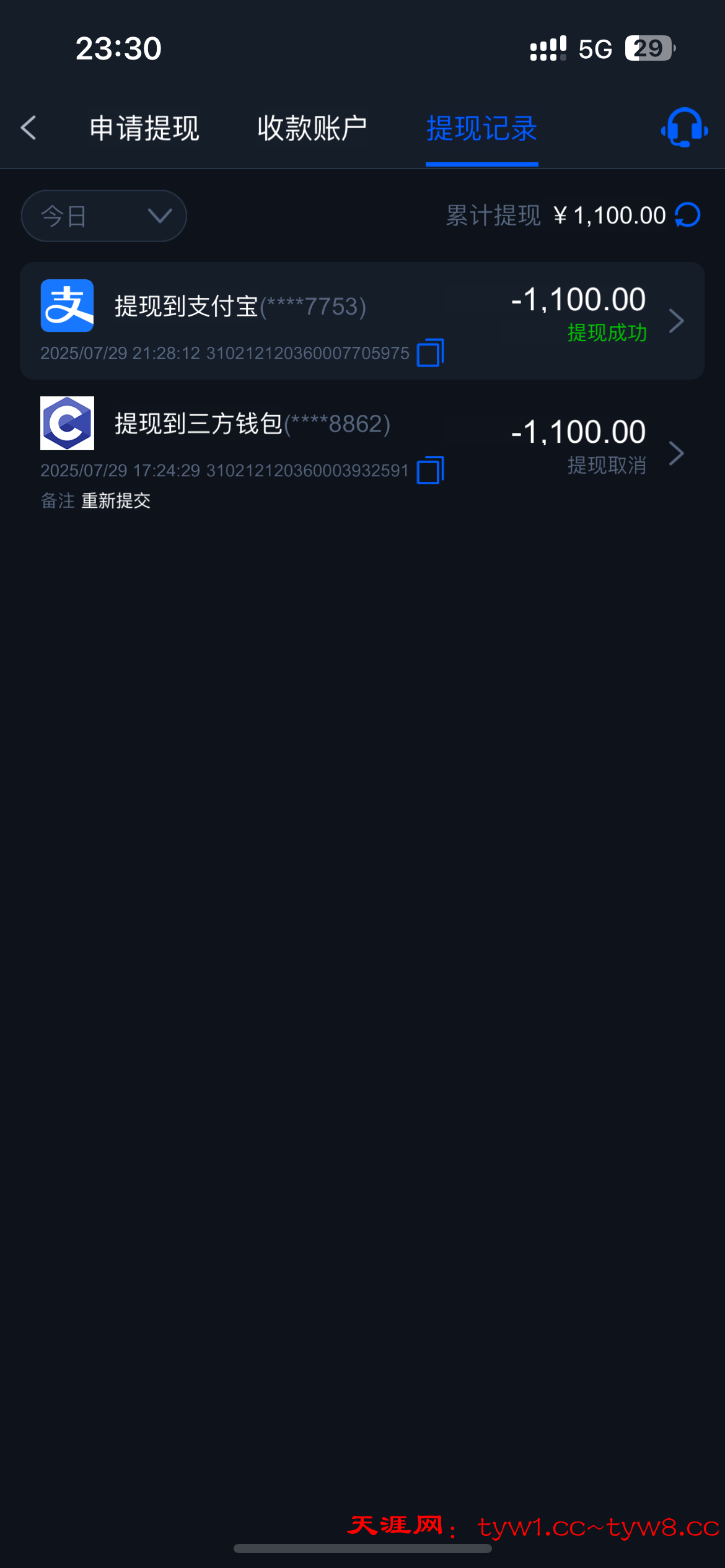
Task: Go back using the top-left arrow
Action: tap(29, 128)
